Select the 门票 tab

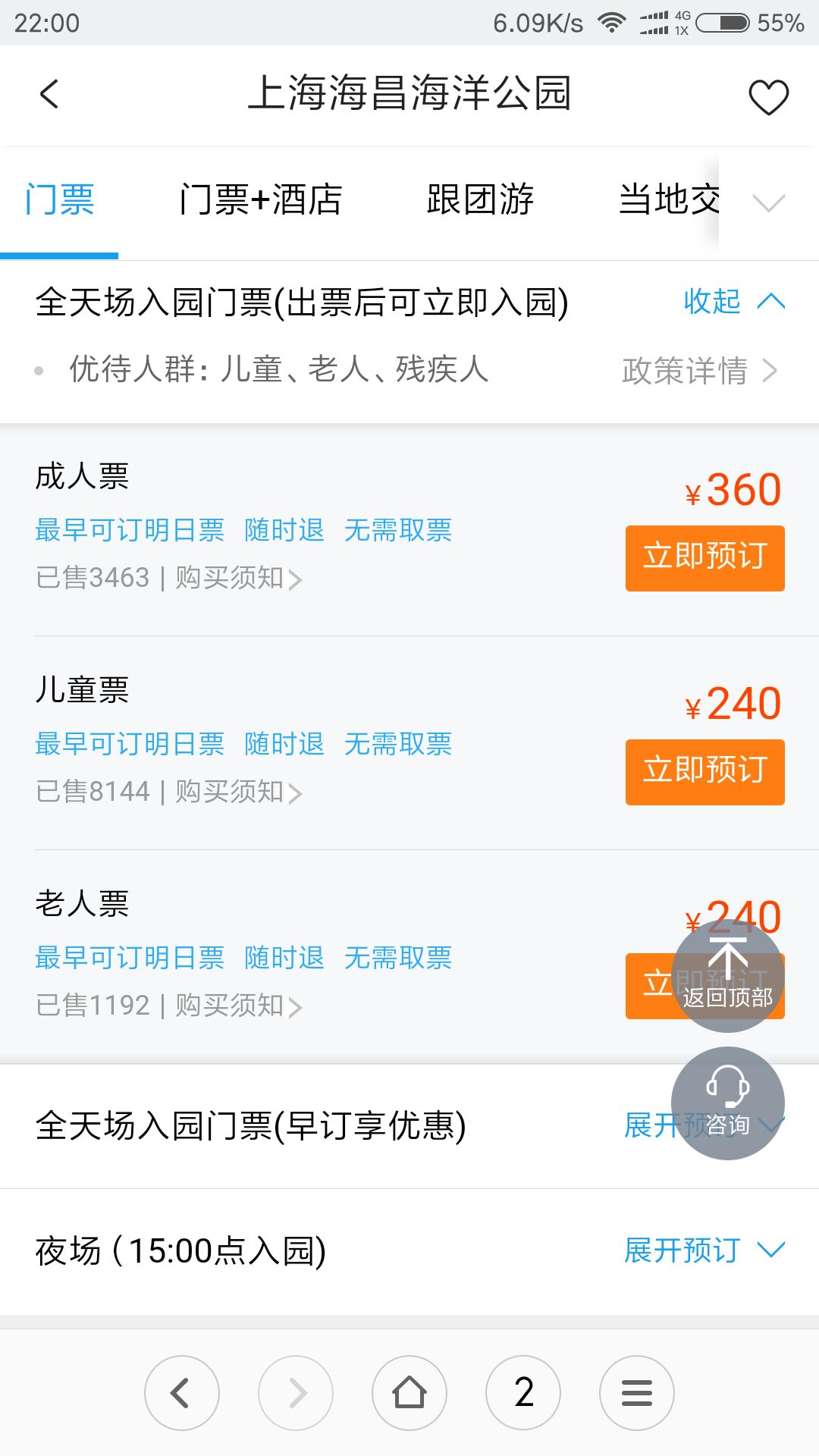tap(59, 200)
